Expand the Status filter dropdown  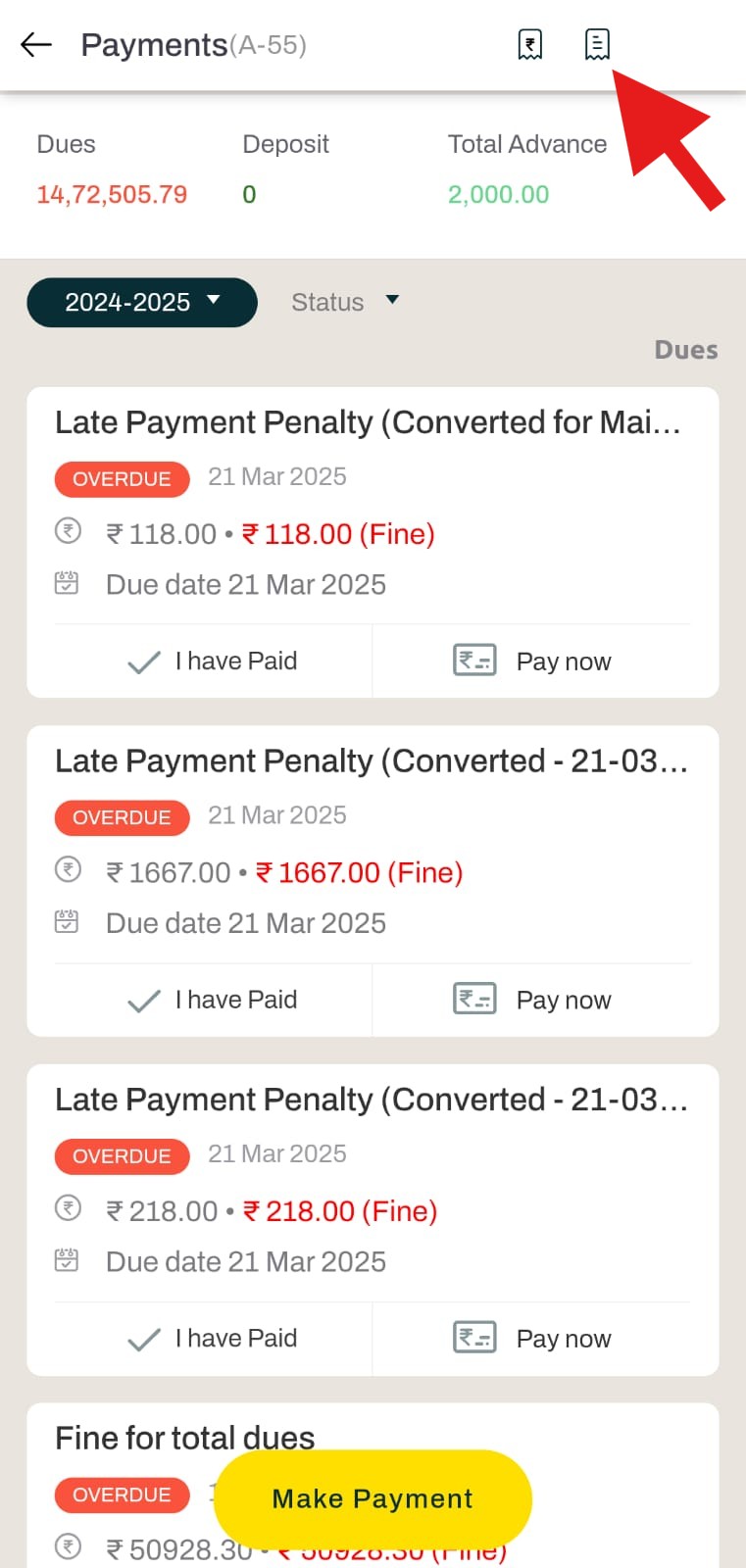coord(345,302)
